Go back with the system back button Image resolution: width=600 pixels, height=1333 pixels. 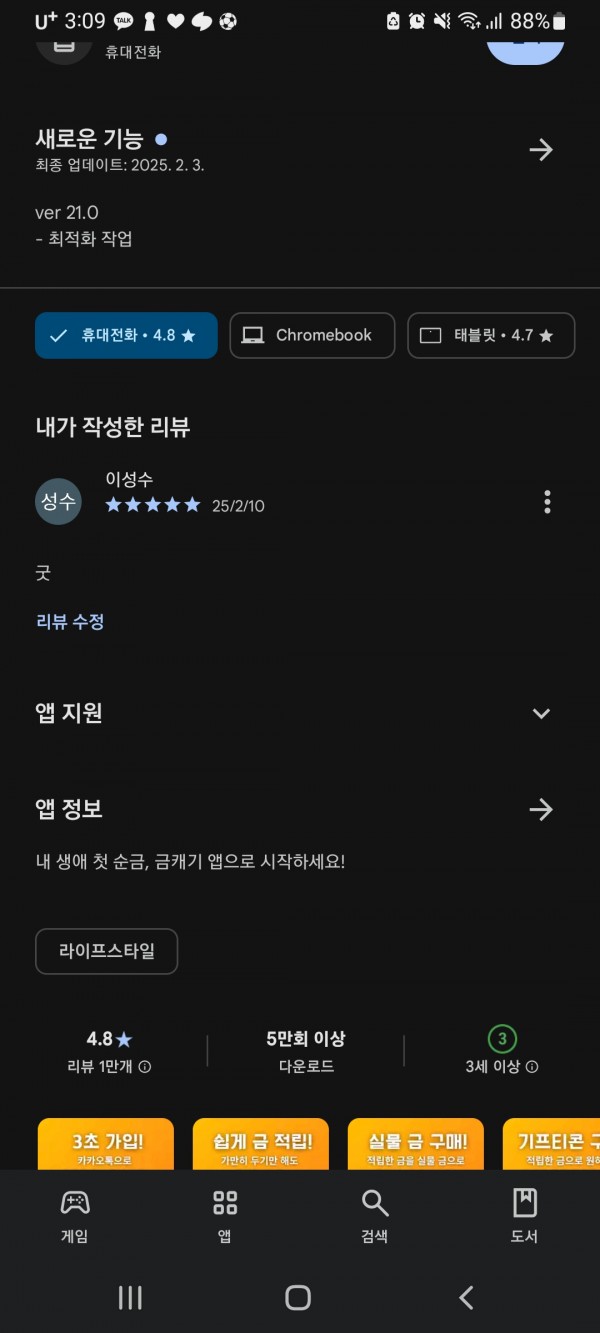[466, 1297]
